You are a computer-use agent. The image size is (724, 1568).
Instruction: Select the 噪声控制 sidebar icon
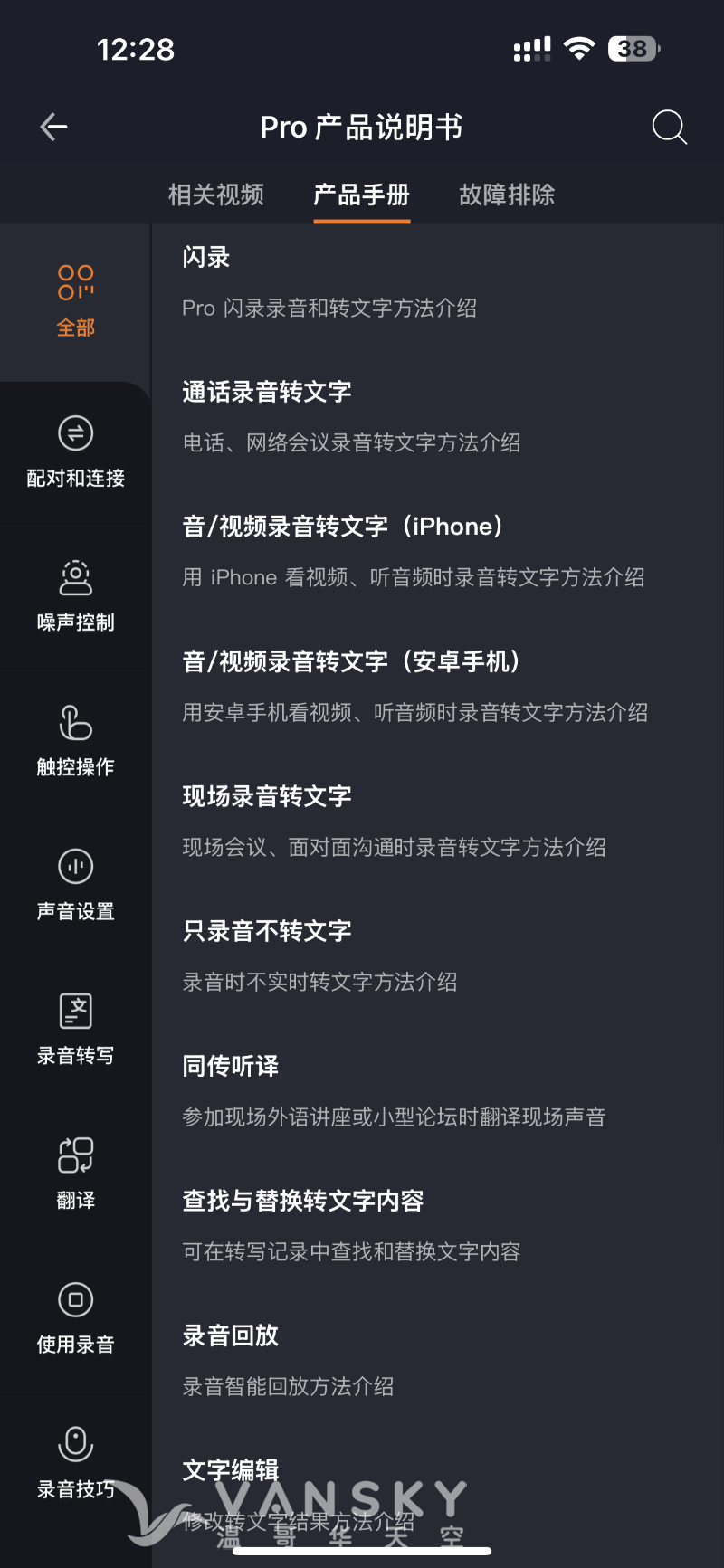click(x=75, y=577)
